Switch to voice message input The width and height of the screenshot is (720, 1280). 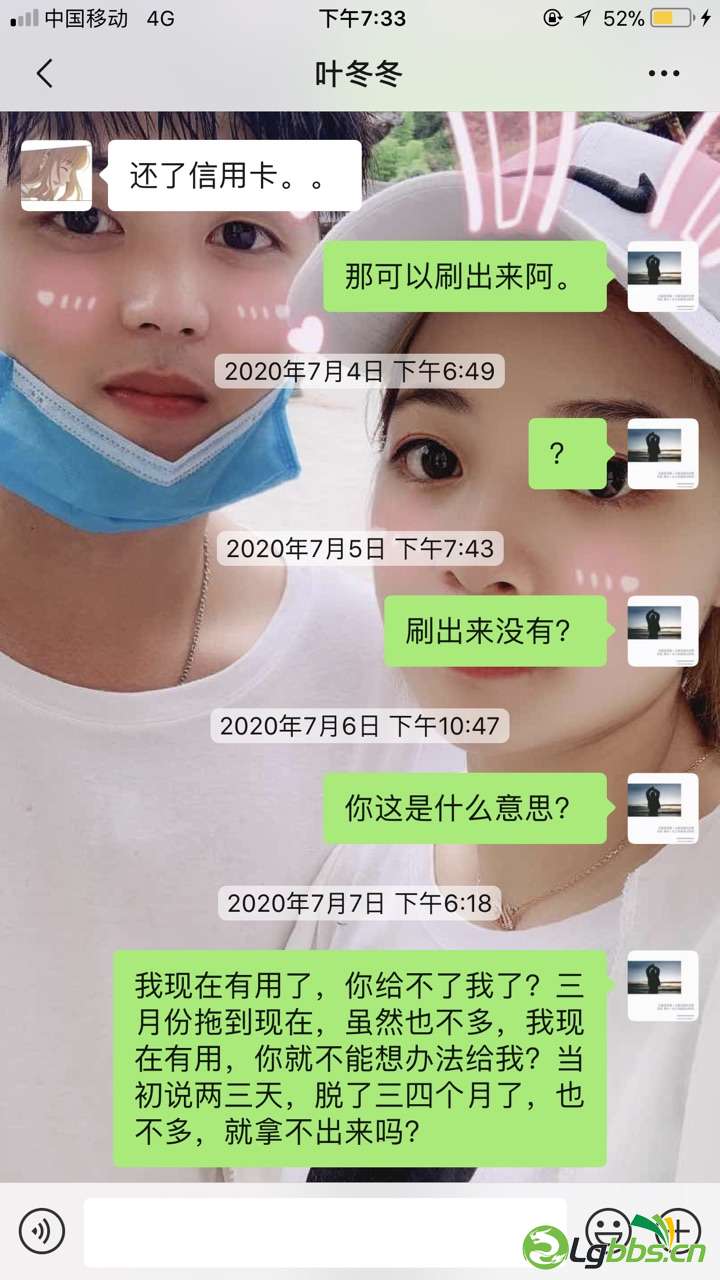(41, 1230)
